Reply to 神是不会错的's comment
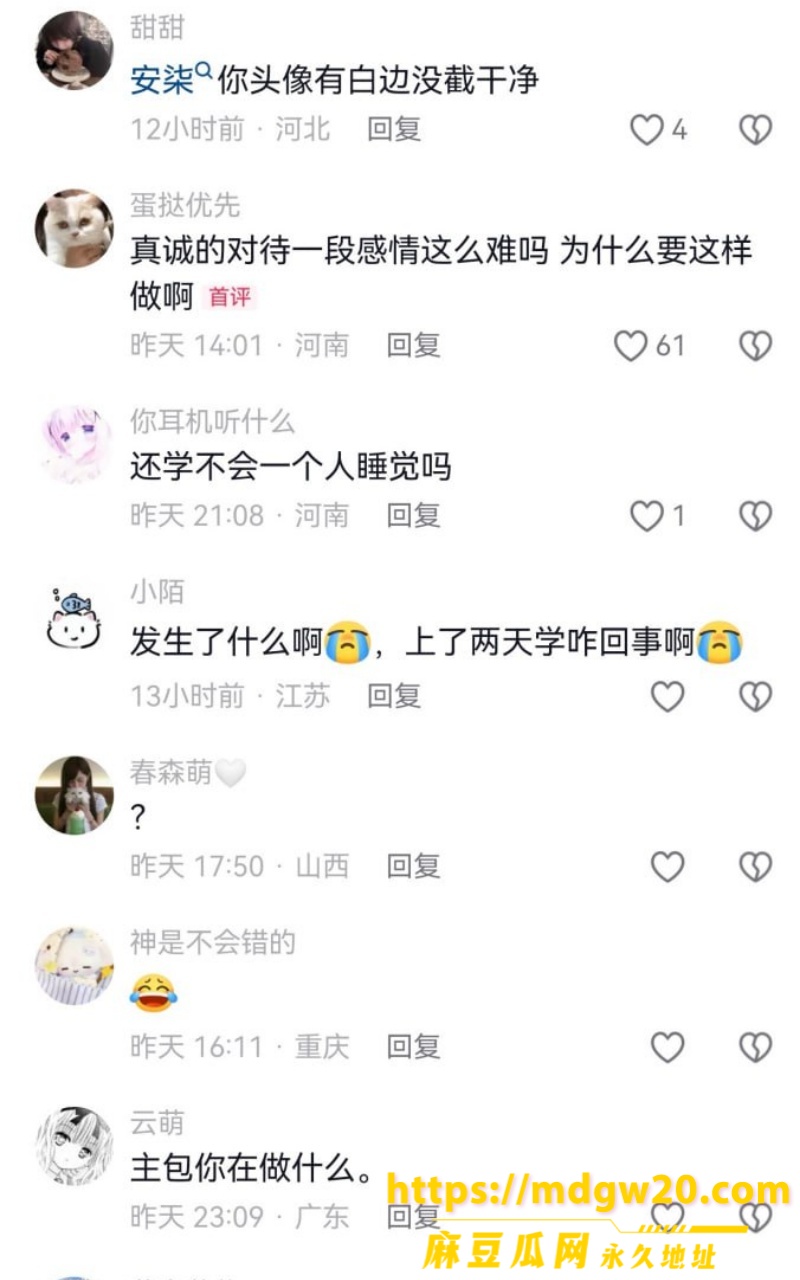 [413, 1046]
